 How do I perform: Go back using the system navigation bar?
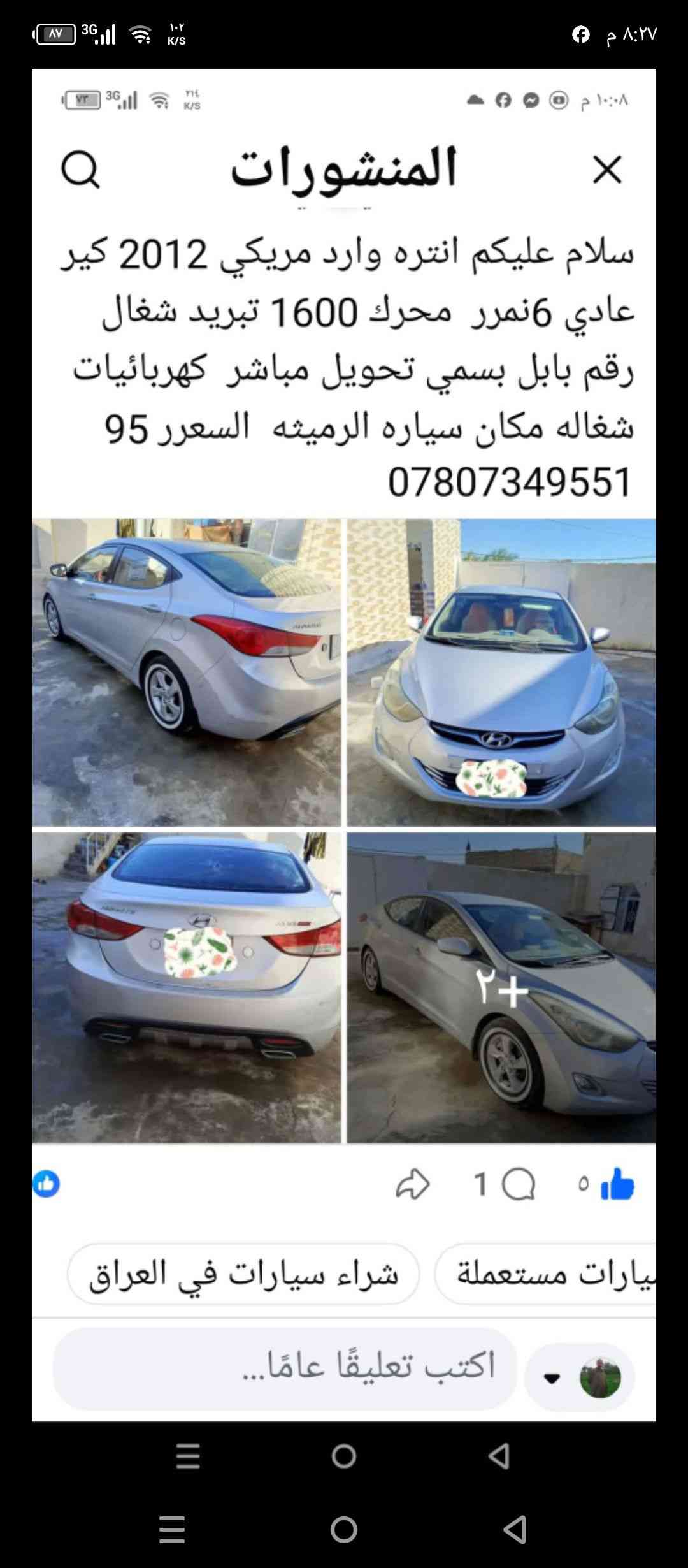[515, 1529]
